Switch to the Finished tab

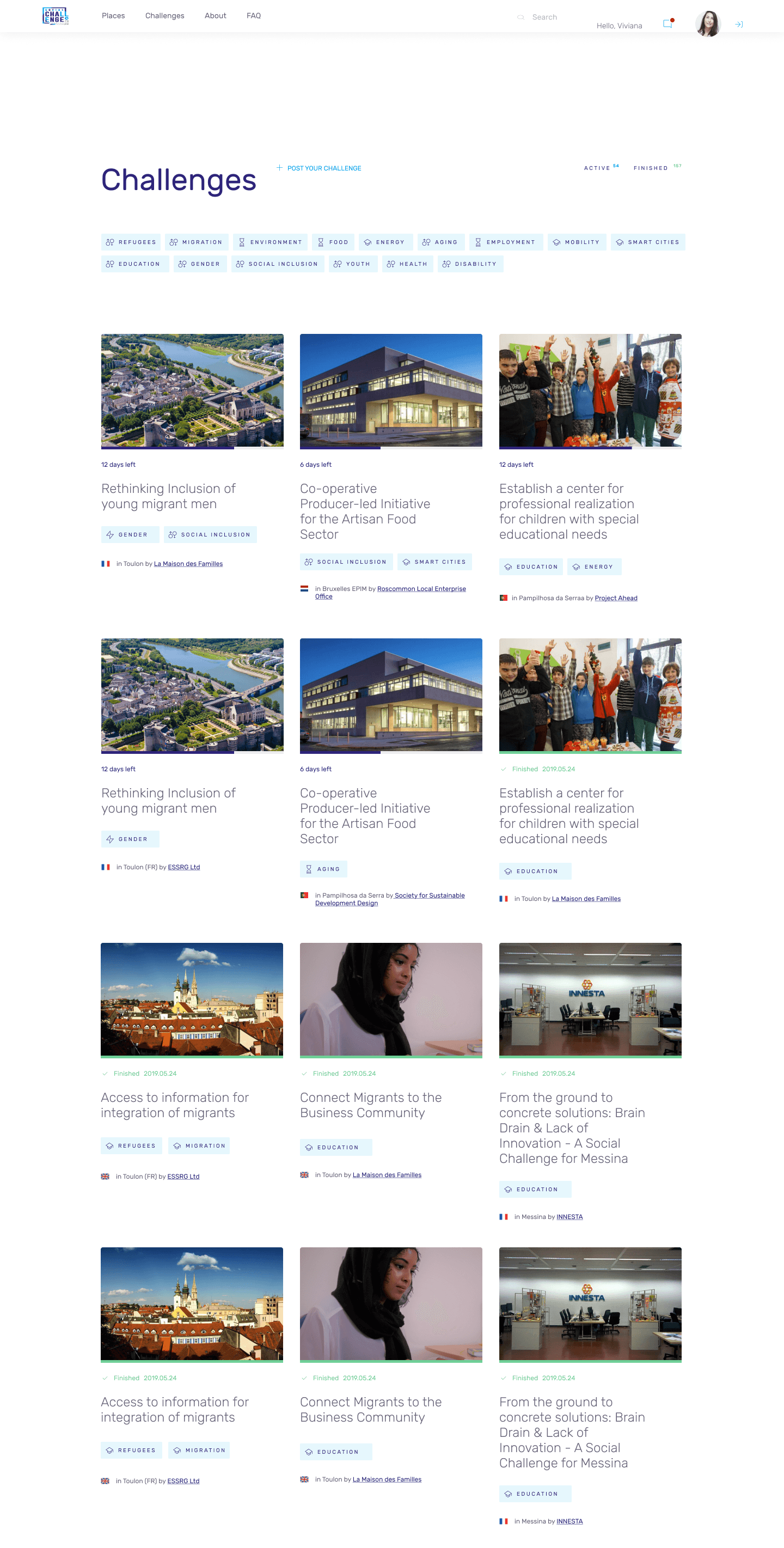pyautogui.click(x=651, y=168)
